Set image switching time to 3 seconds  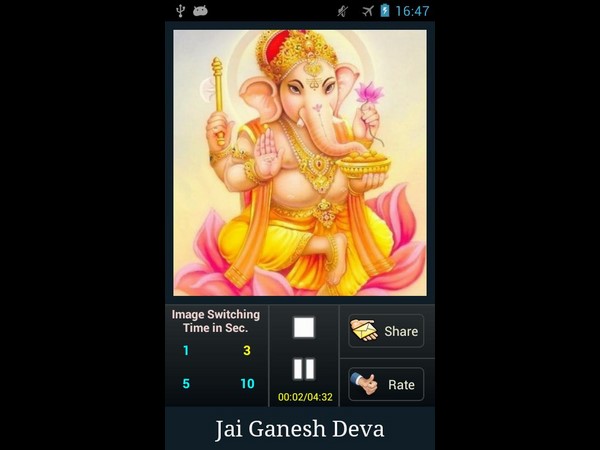[x=247, y=350]
